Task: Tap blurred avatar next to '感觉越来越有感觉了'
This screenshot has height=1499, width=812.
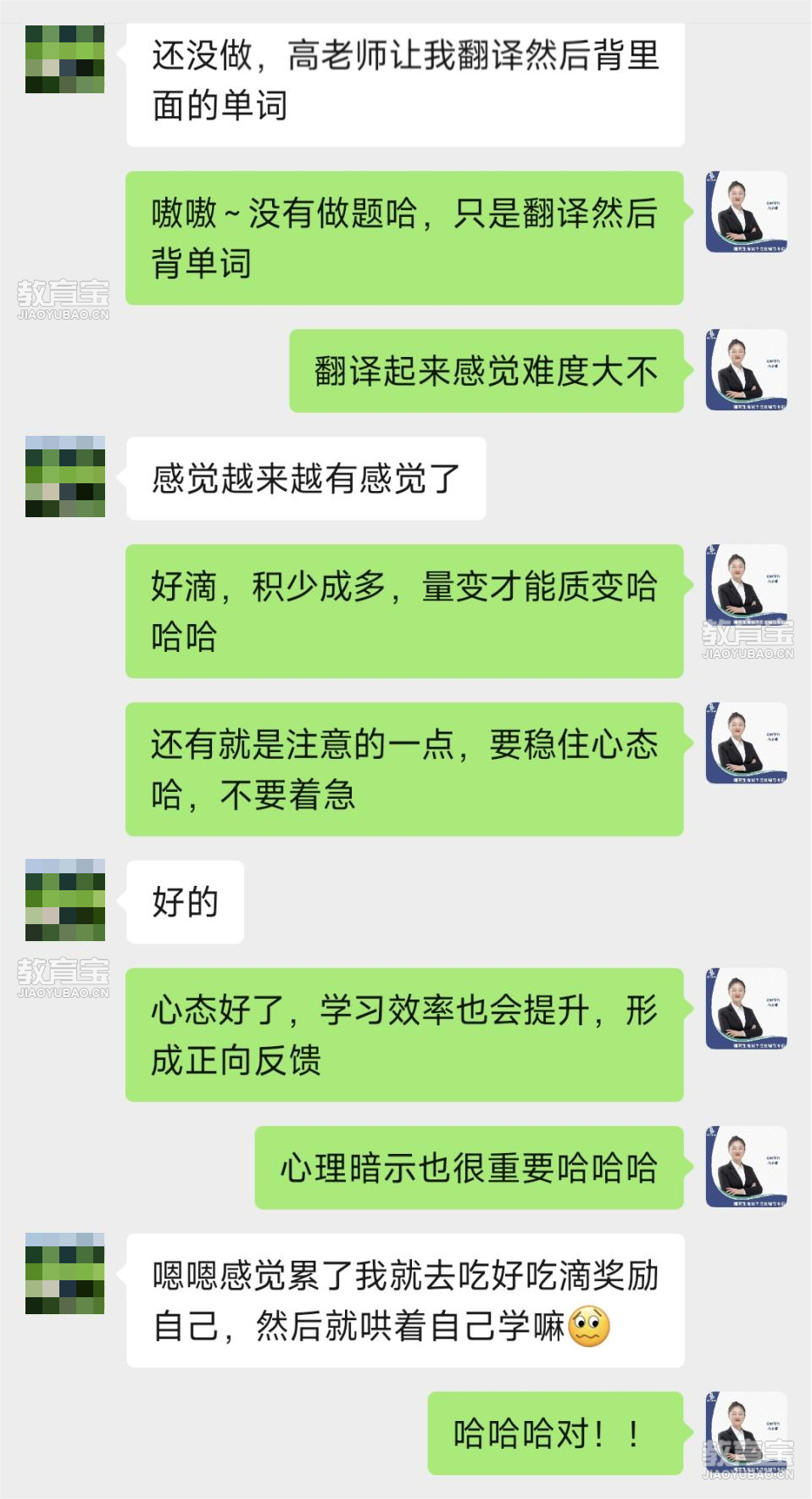Action: click(x=65, y=476)
